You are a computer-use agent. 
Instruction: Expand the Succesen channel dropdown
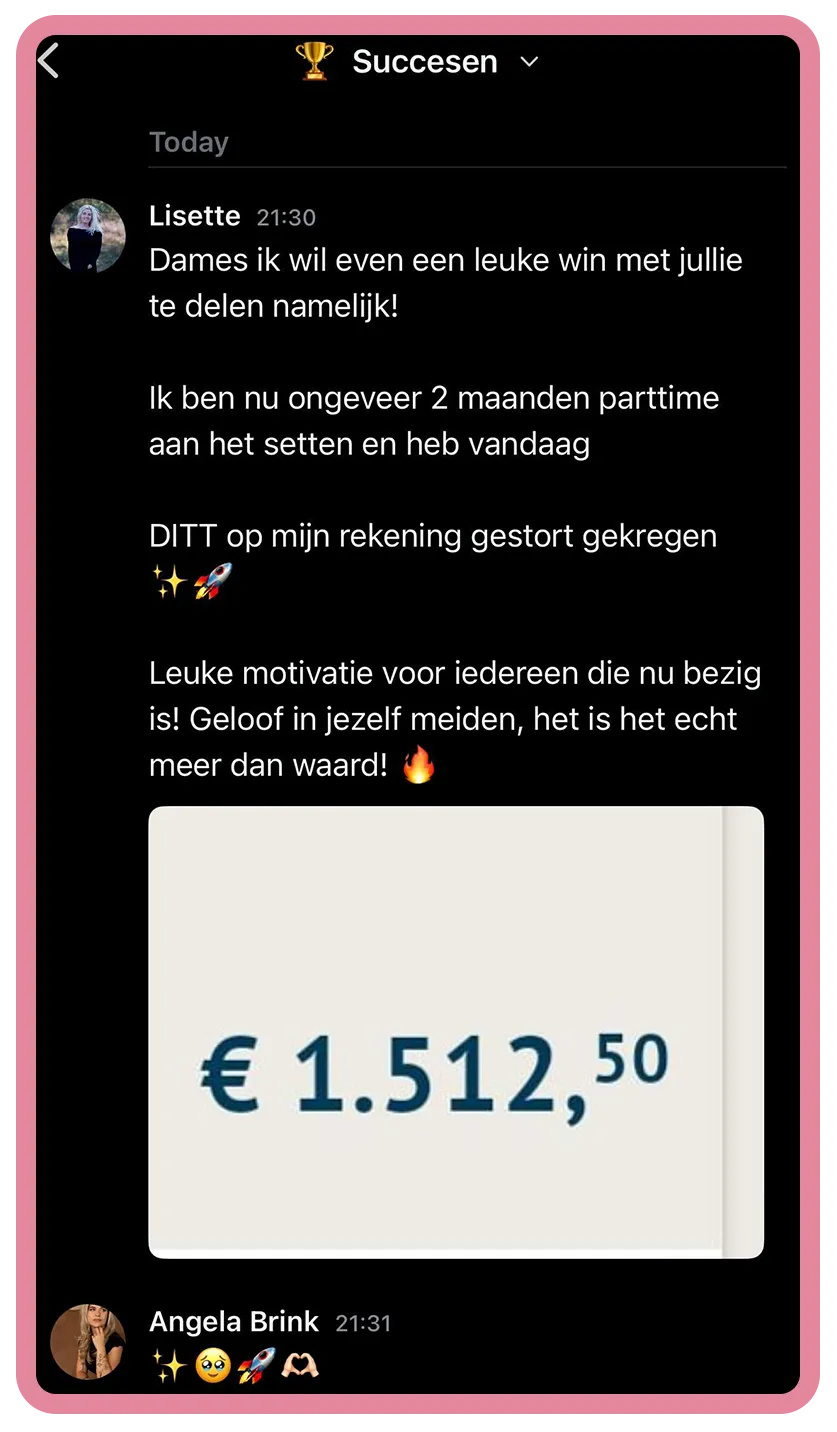coord(529,62)
